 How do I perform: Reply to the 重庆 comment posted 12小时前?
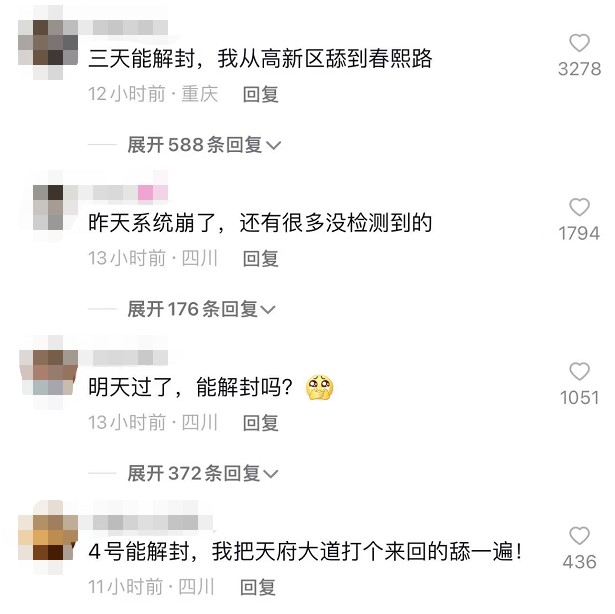tap(261, 95)
